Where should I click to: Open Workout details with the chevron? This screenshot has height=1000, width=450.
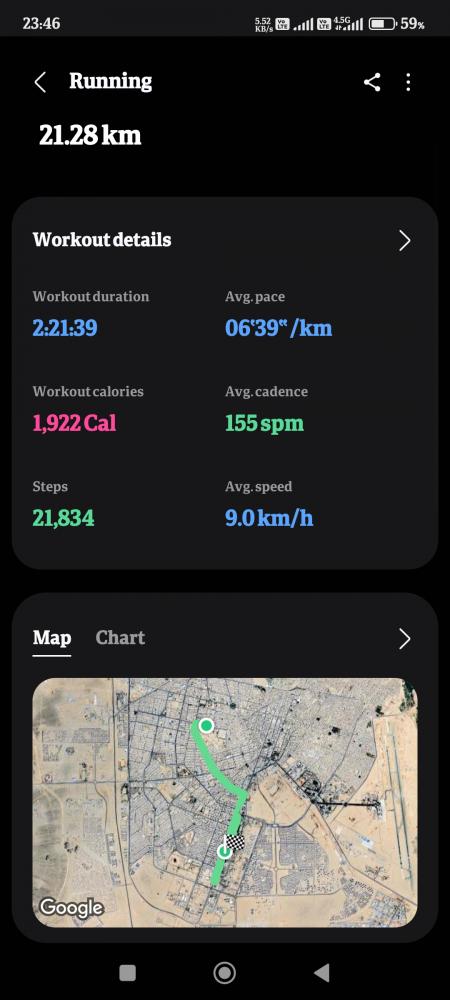point(405,240)
